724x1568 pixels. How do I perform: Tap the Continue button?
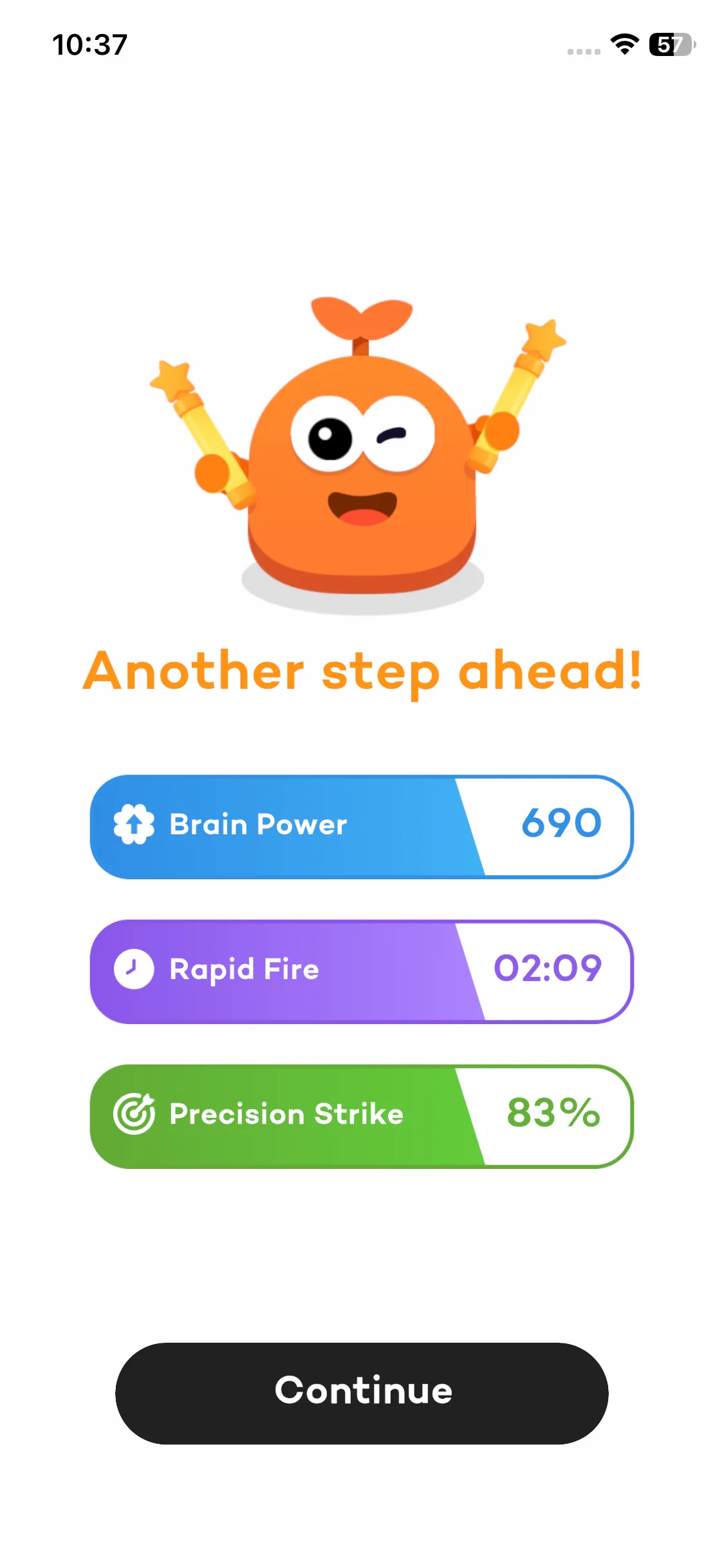pos(362,1393)
